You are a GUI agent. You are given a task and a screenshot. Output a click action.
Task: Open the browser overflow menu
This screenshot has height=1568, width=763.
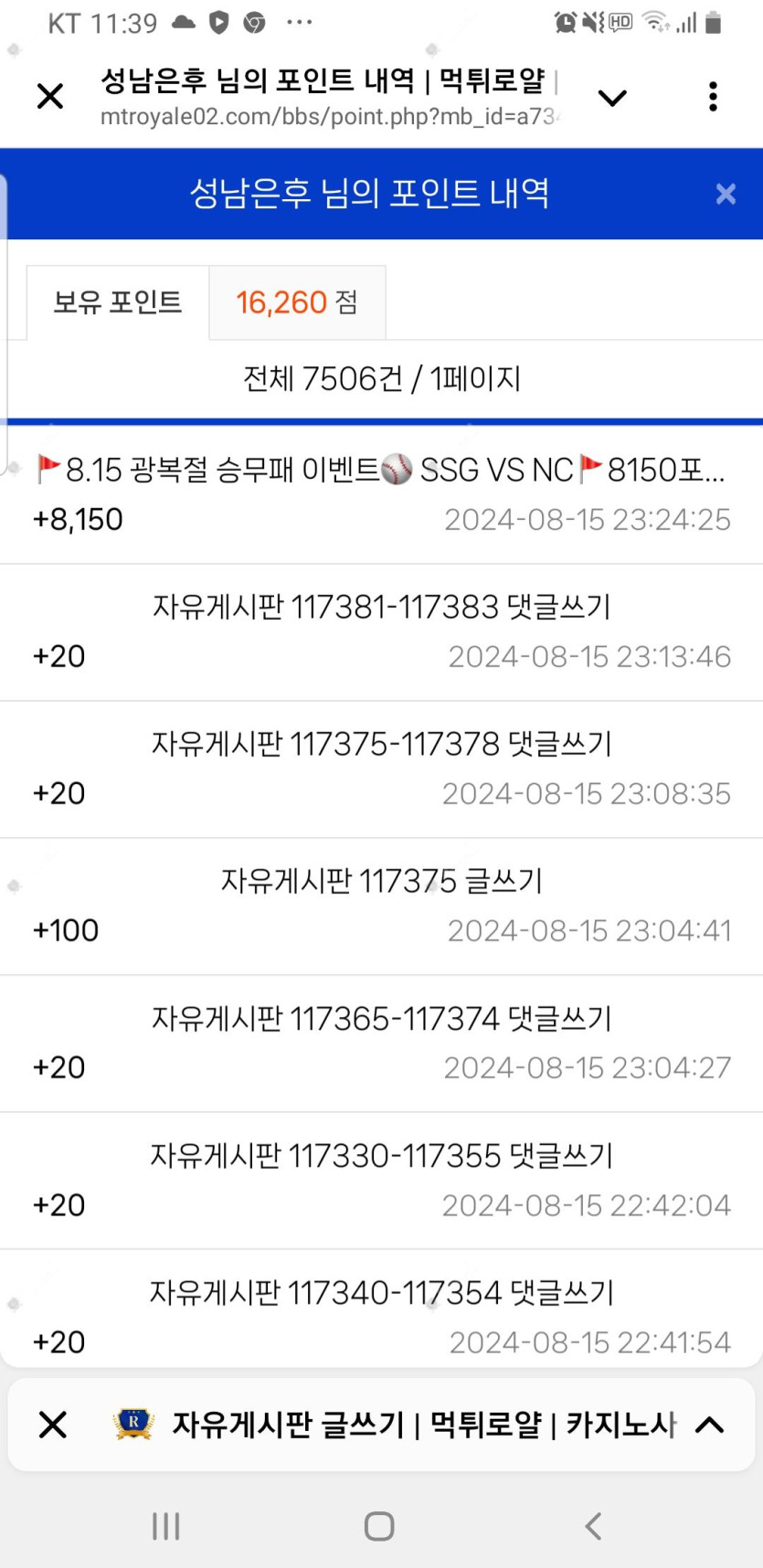[x=713, y=96]
